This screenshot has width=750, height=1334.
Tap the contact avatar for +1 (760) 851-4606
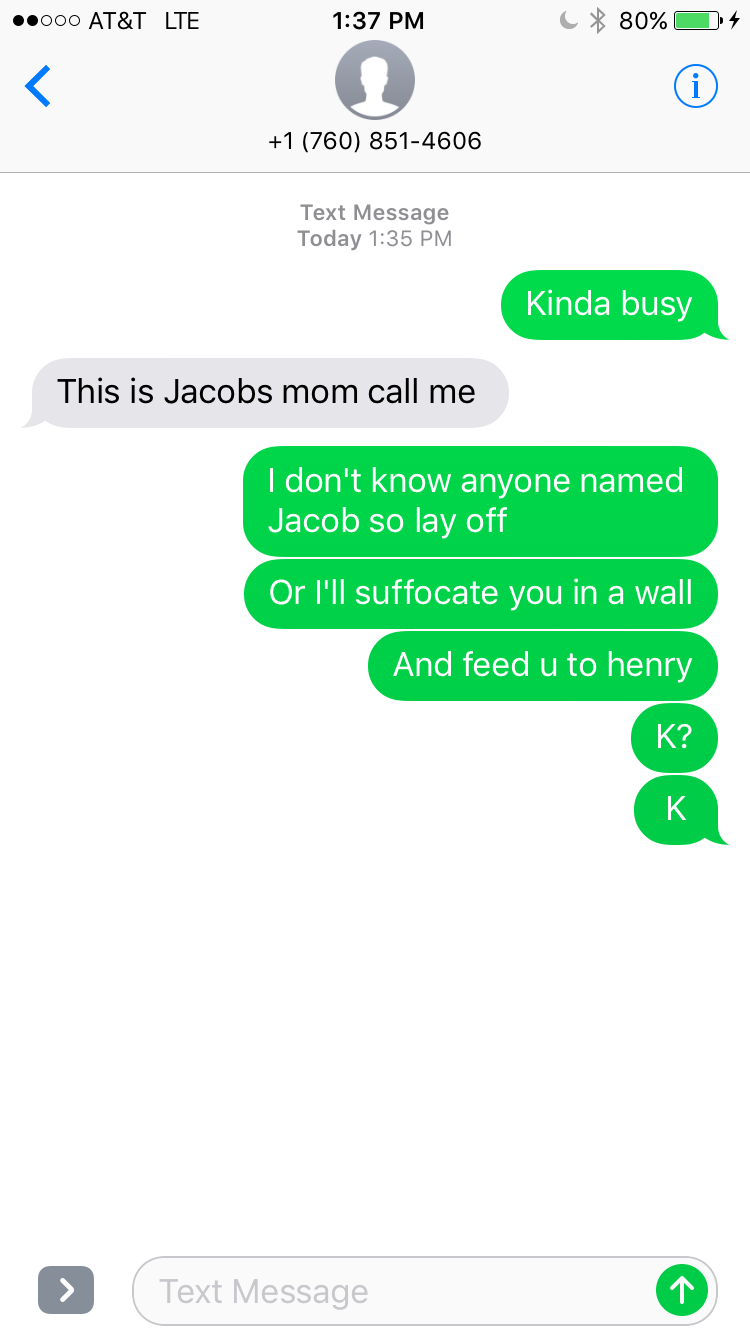point(375,80)
